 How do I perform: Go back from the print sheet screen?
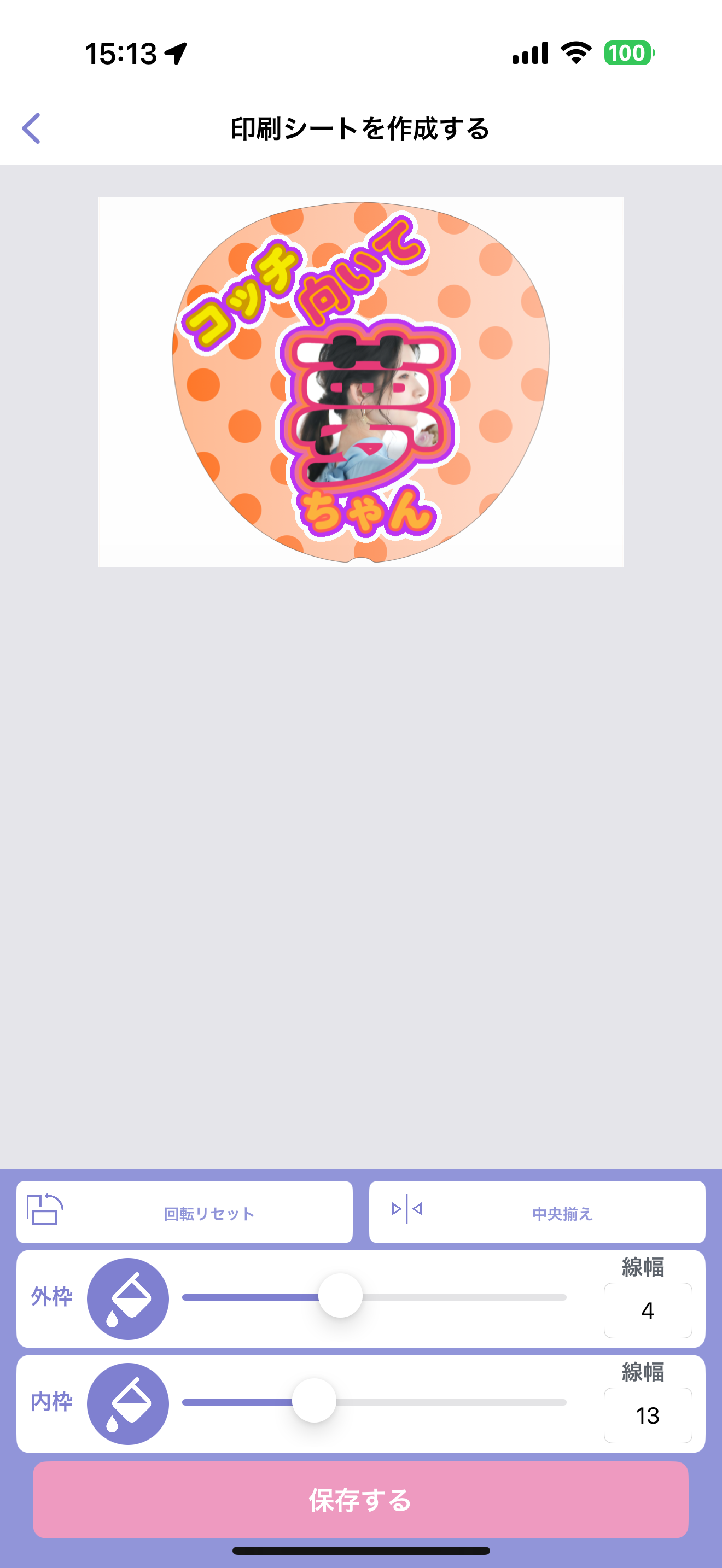pos(31,128)
